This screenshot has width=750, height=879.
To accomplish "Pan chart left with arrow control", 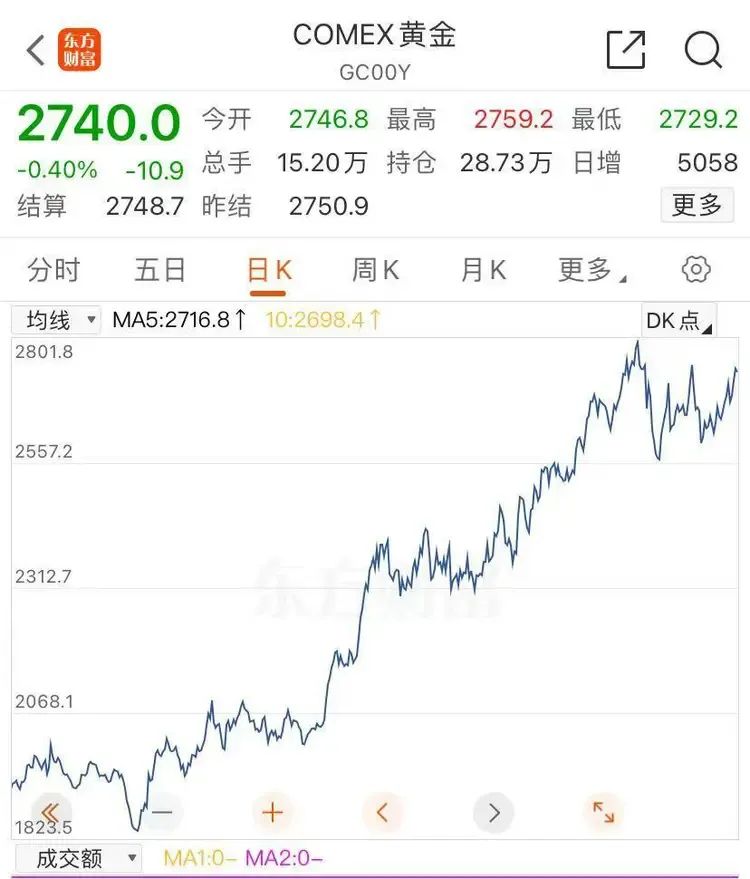I will (x=382, y=813).
